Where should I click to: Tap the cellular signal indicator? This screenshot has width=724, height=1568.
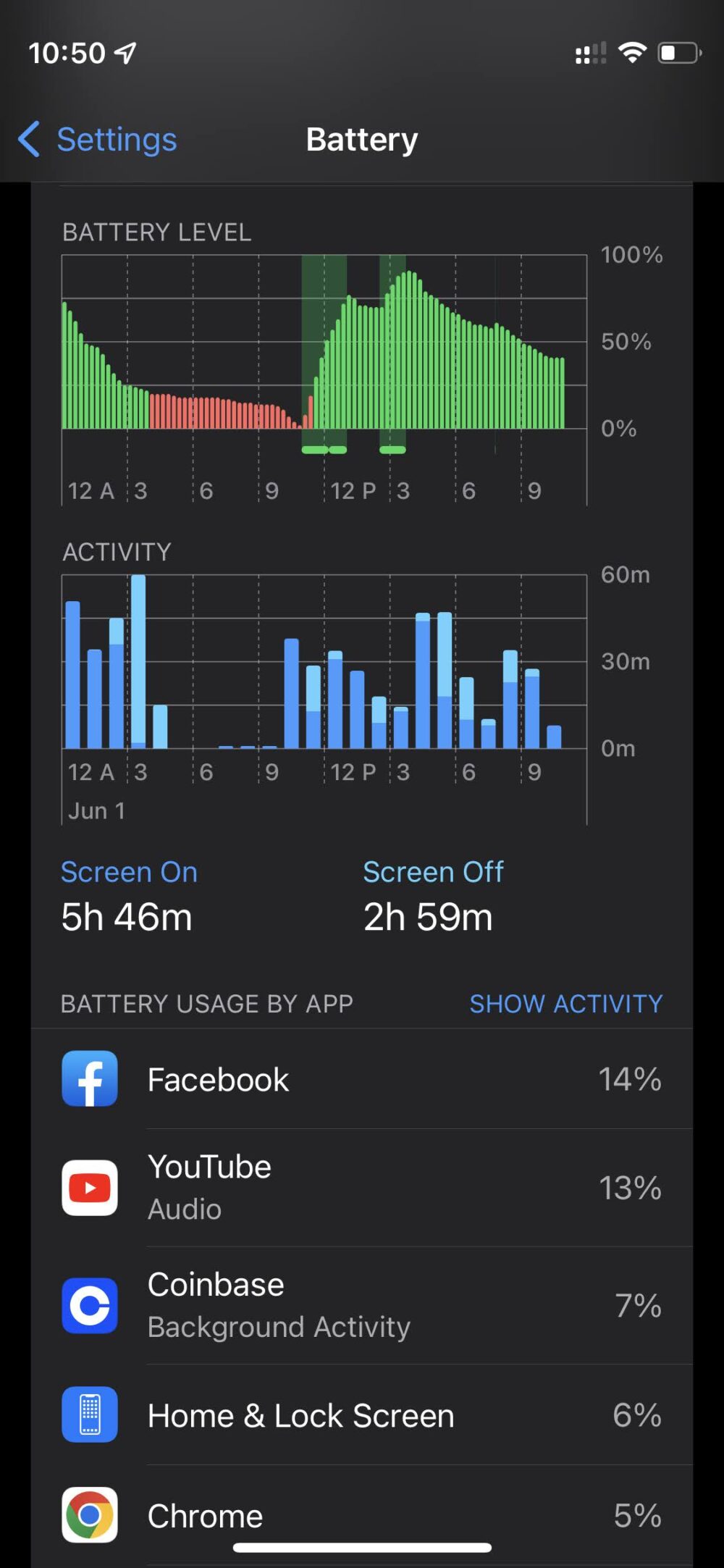pos(588,52)
